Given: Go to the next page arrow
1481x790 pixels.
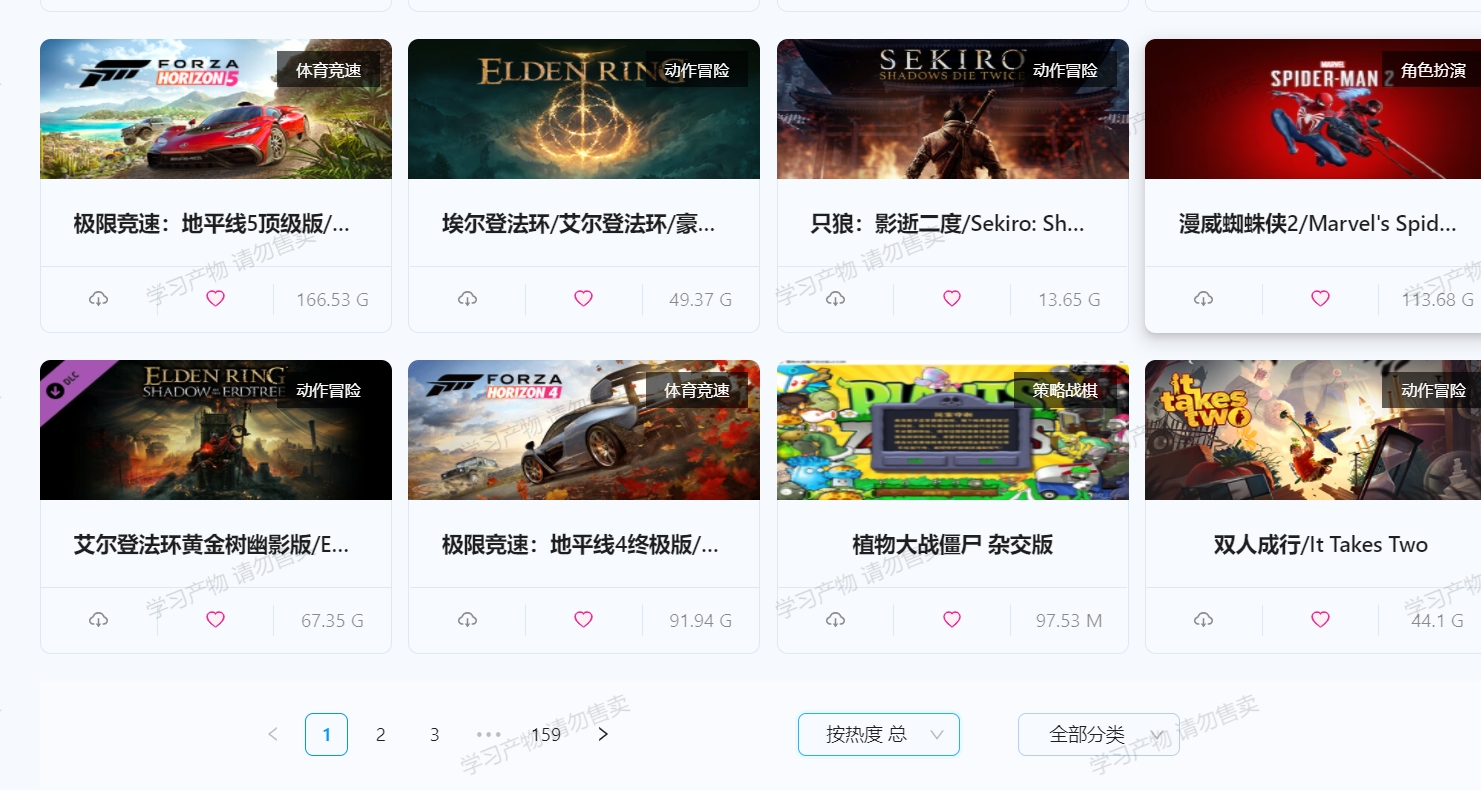Looking at the screenshot, I should click(x=603, y=734).
